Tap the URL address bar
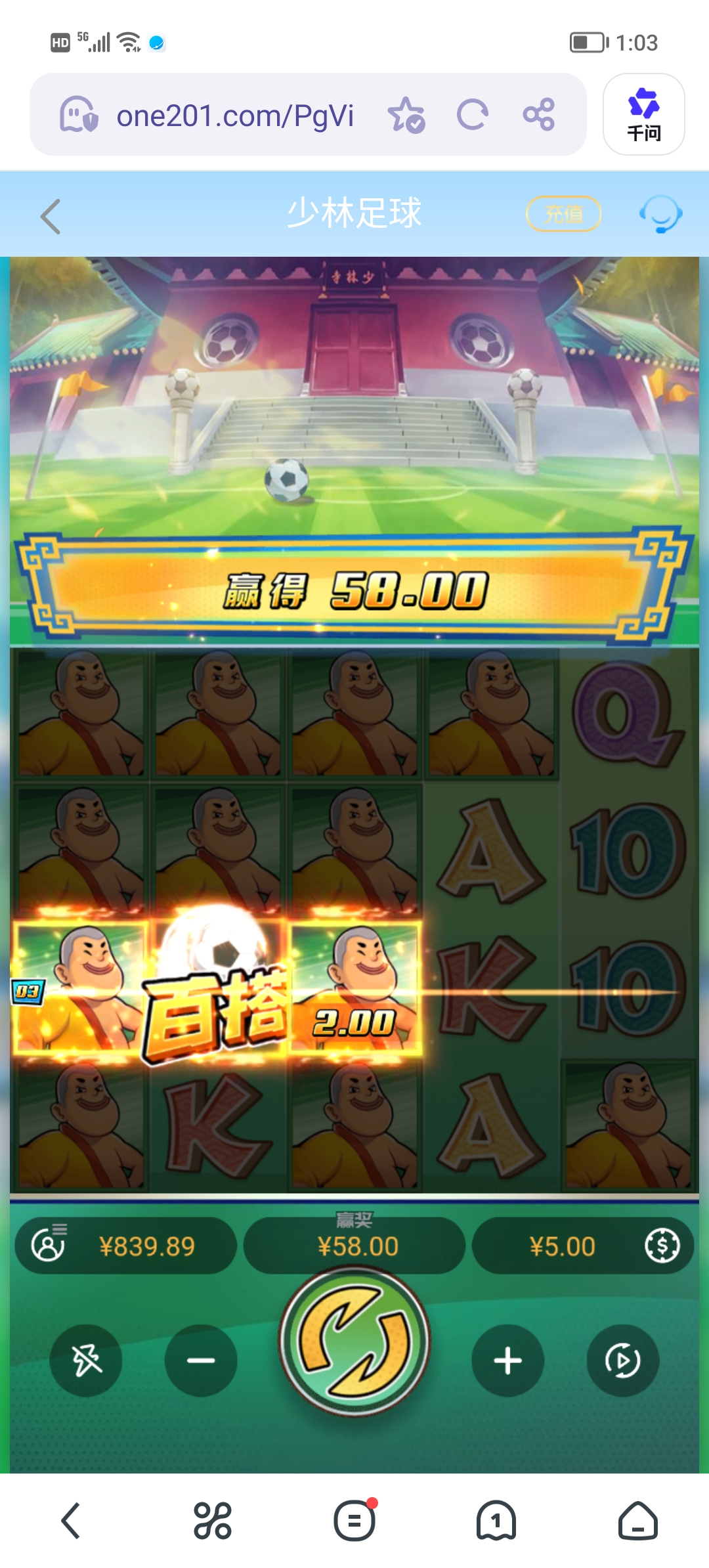 pyautogui.click(x=235, y=116)
